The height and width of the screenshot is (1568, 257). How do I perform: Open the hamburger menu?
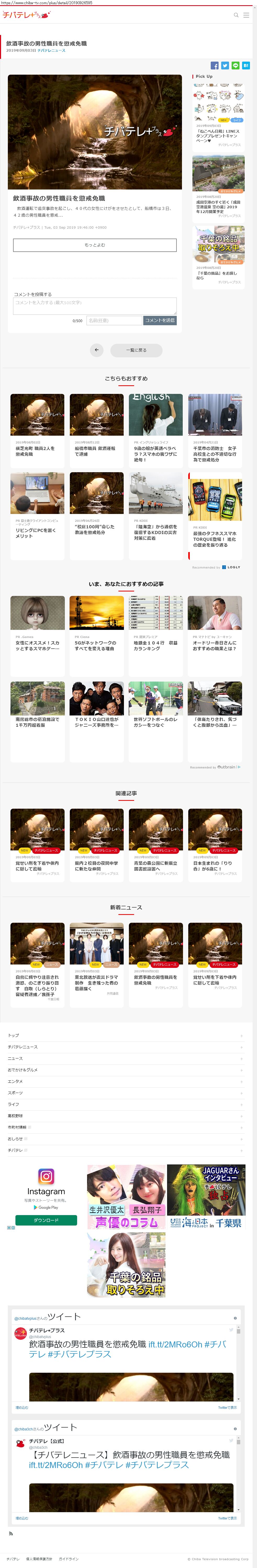(x=246, y=15)
